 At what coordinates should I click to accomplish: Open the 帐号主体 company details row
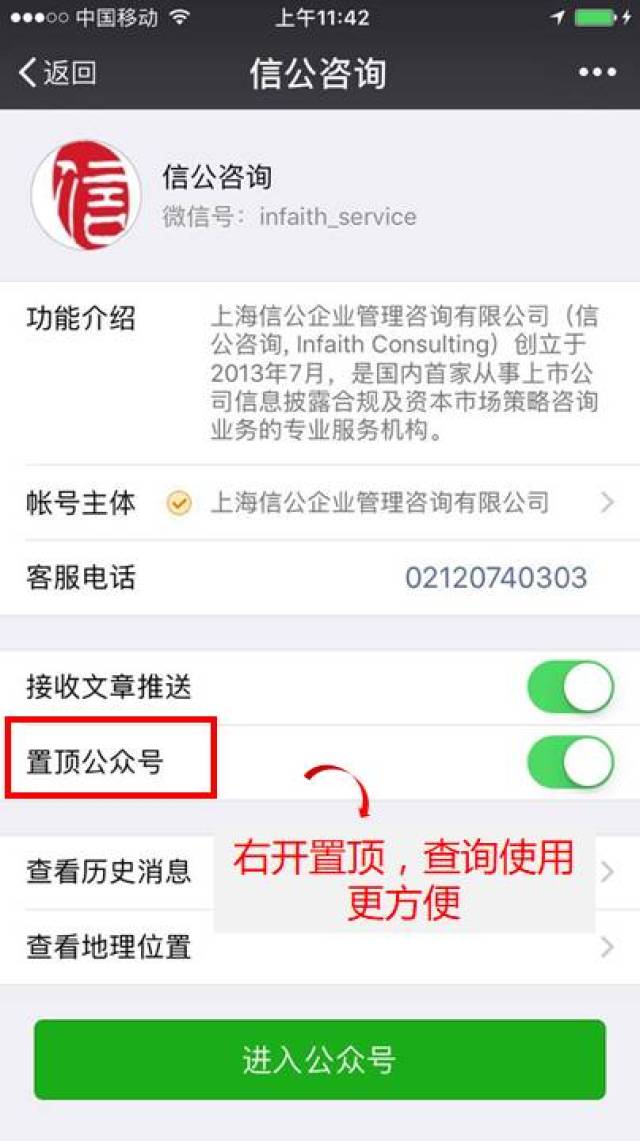(320, 502)
